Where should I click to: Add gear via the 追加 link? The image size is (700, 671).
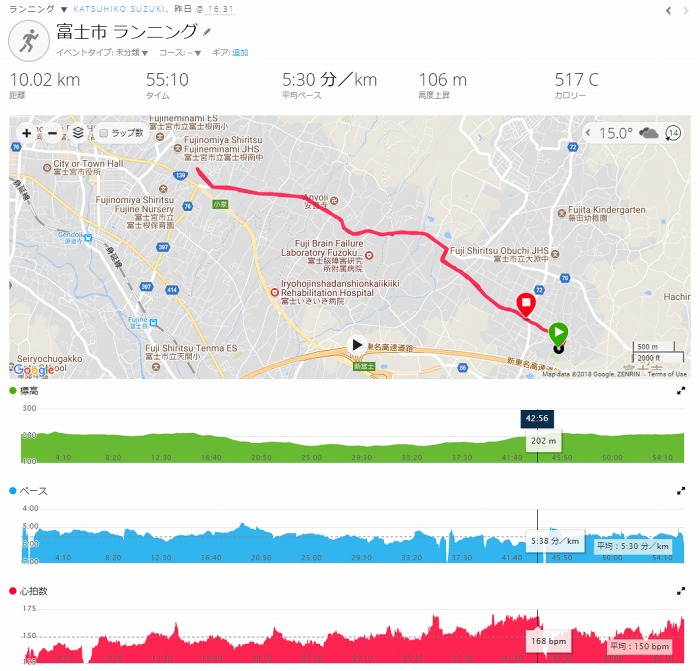click(x=240, y=52)
